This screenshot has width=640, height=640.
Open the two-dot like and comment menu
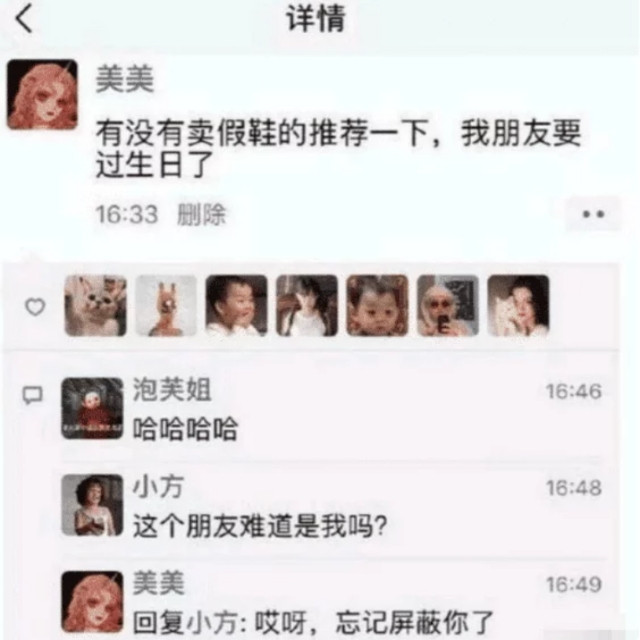click(593, 214)
